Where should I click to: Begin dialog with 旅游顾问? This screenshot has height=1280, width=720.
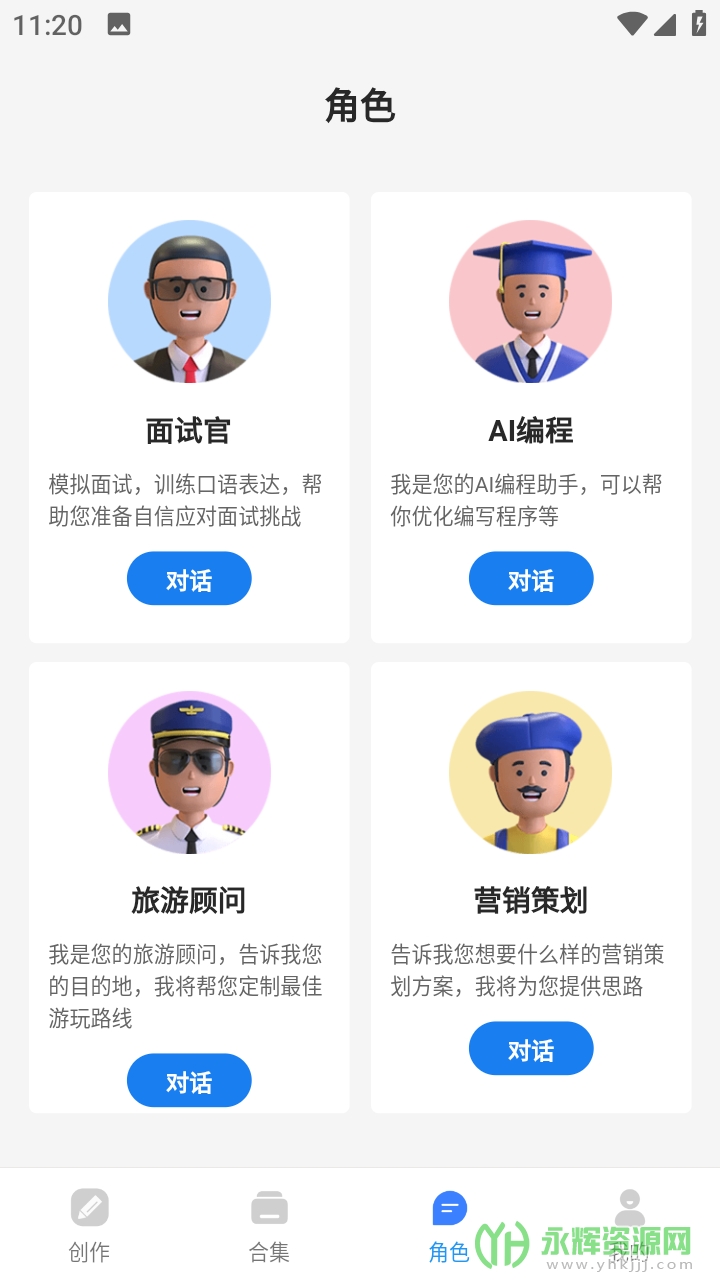coord(189,1081)
